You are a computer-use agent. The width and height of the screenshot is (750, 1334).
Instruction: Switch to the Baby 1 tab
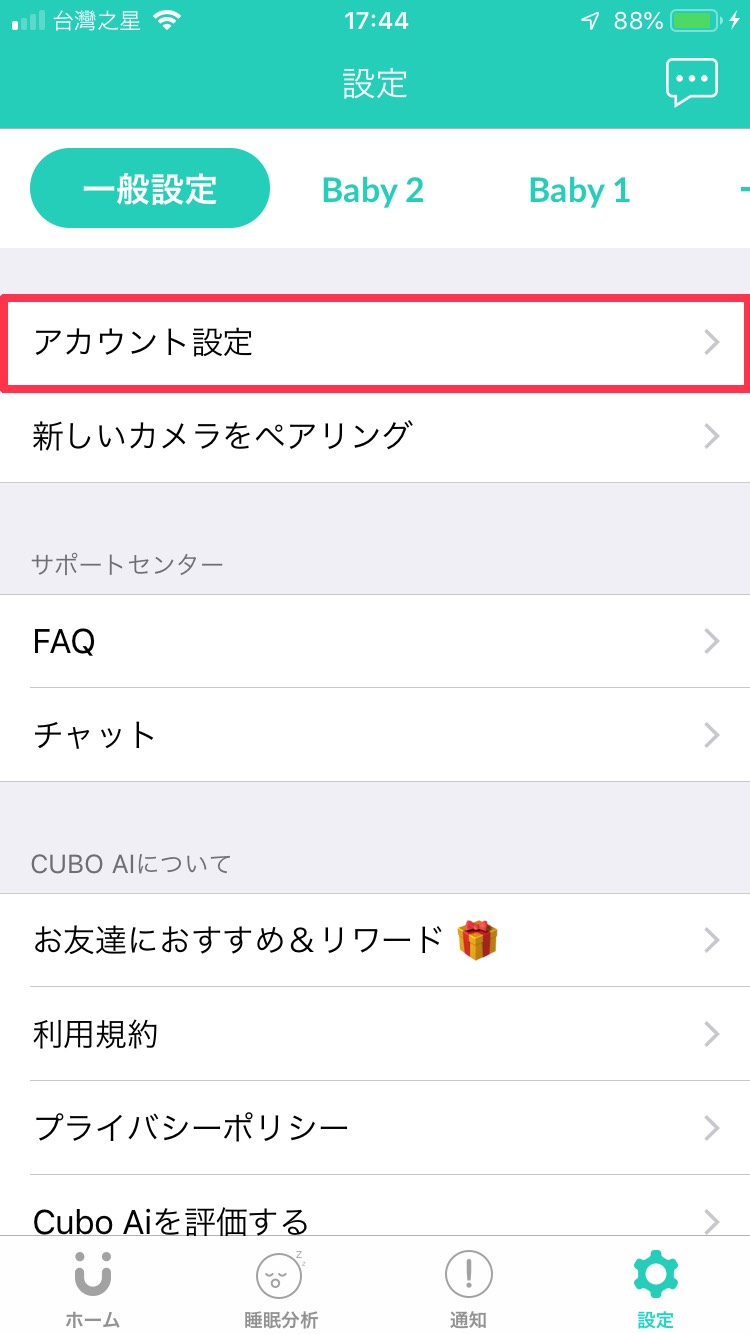tap(580, 190)
